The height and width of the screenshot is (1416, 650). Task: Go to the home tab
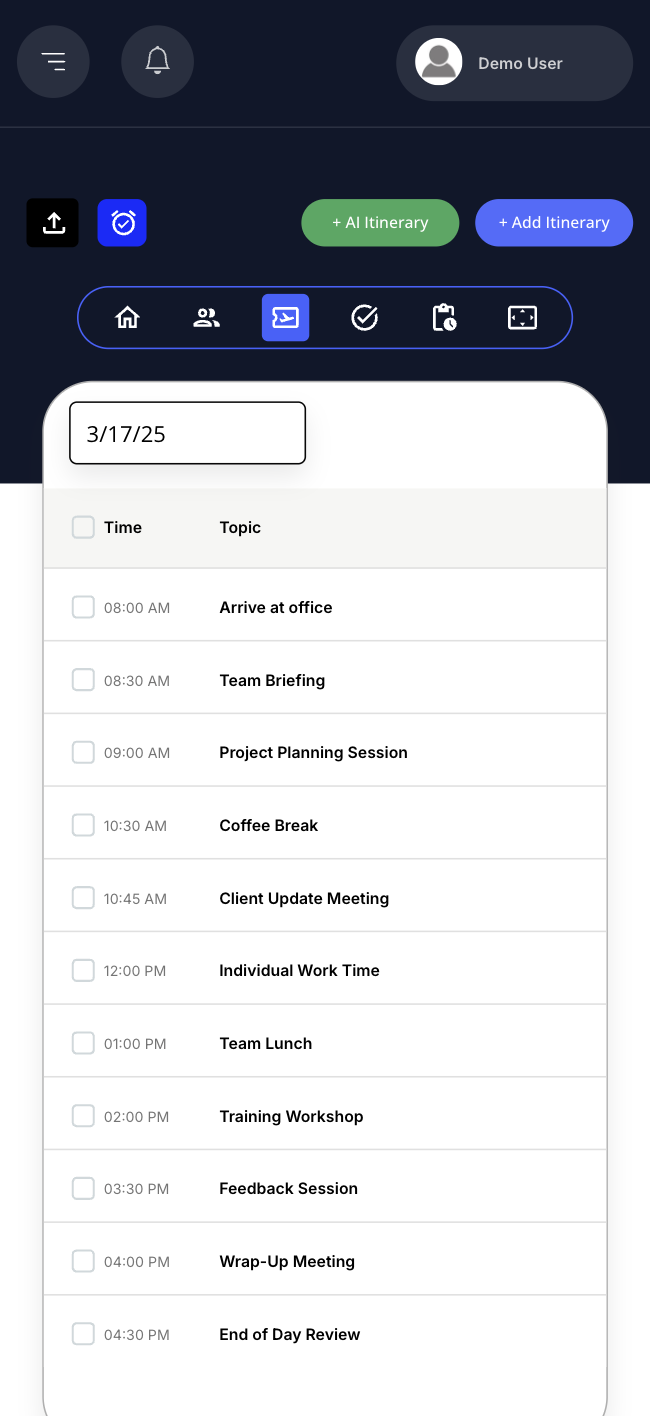tap(128, 318)
